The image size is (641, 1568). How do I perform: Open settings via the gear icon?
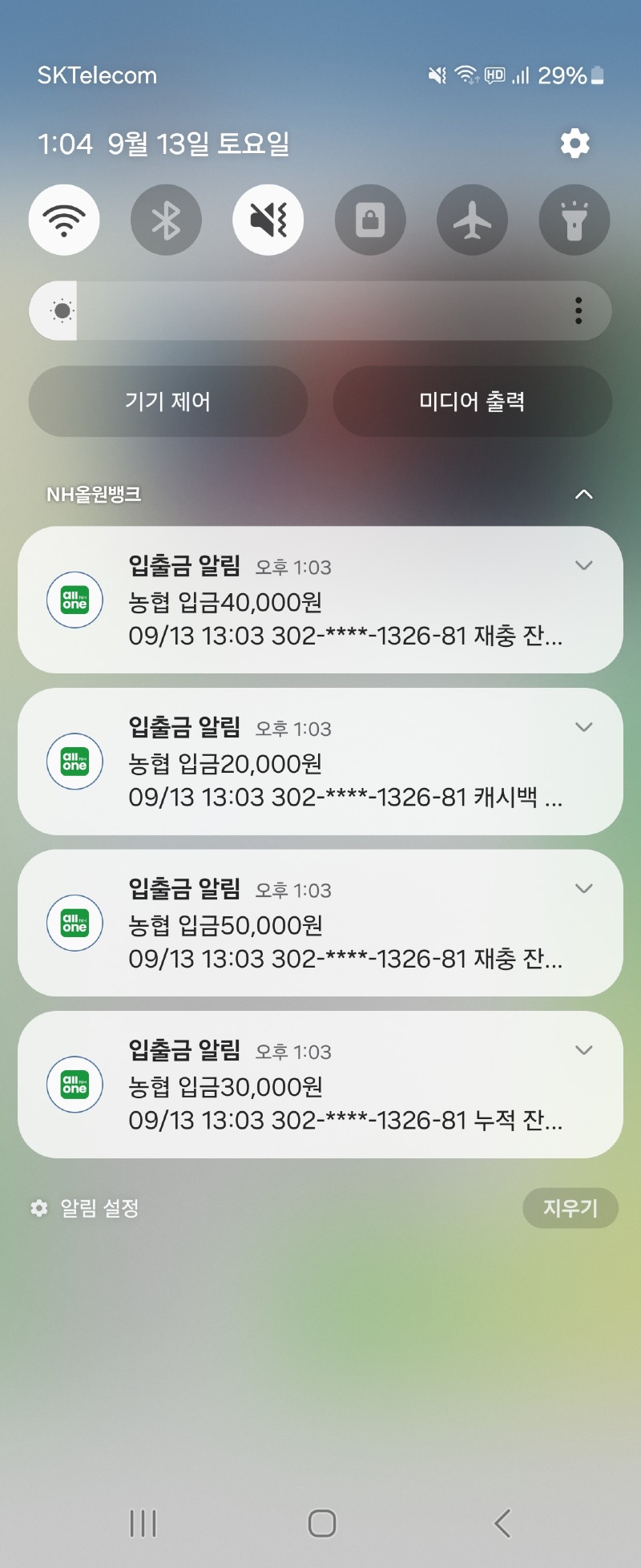[574, 144]
